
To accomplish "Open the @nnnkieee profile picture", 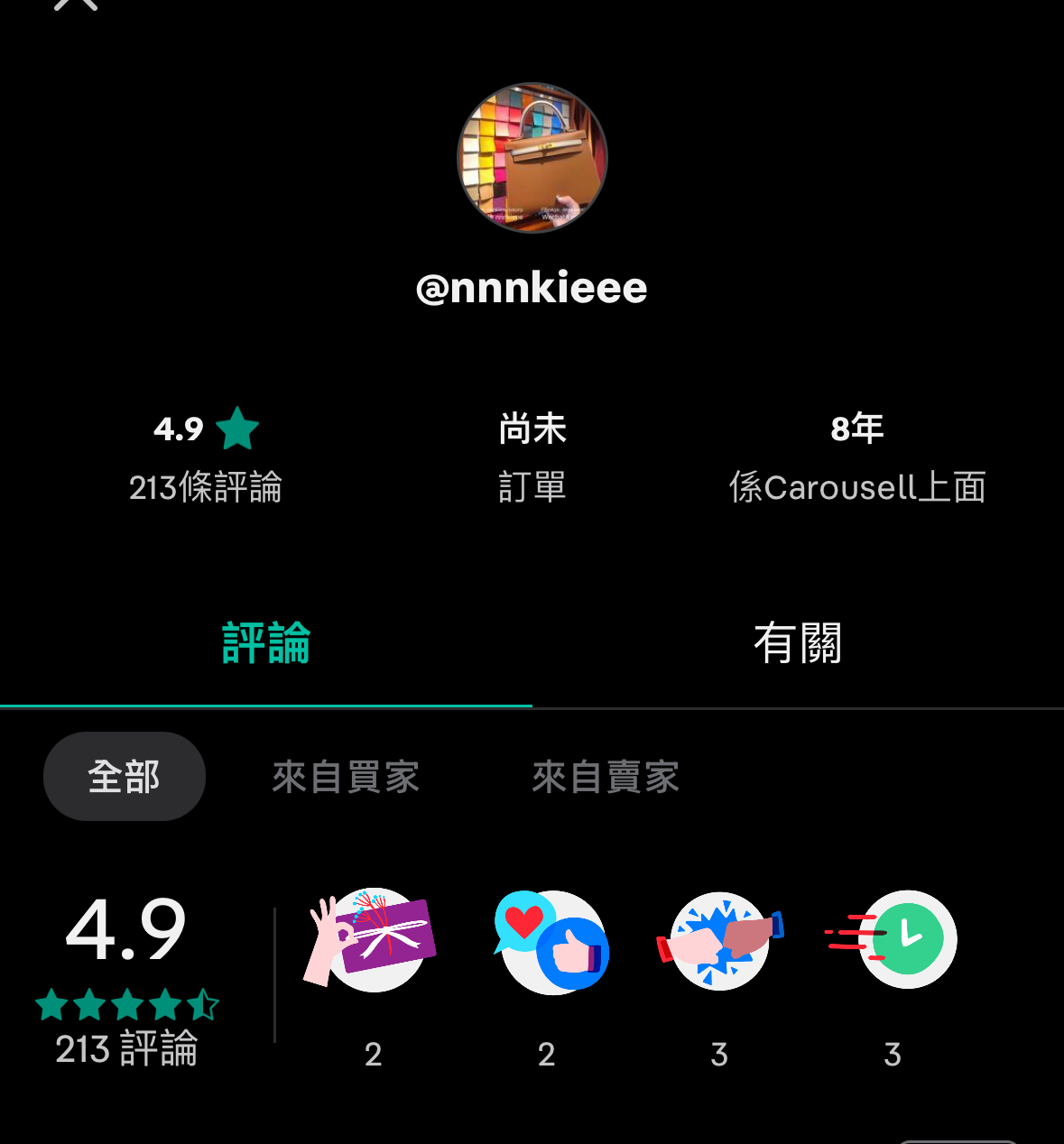I will click(x=532, y=159).
